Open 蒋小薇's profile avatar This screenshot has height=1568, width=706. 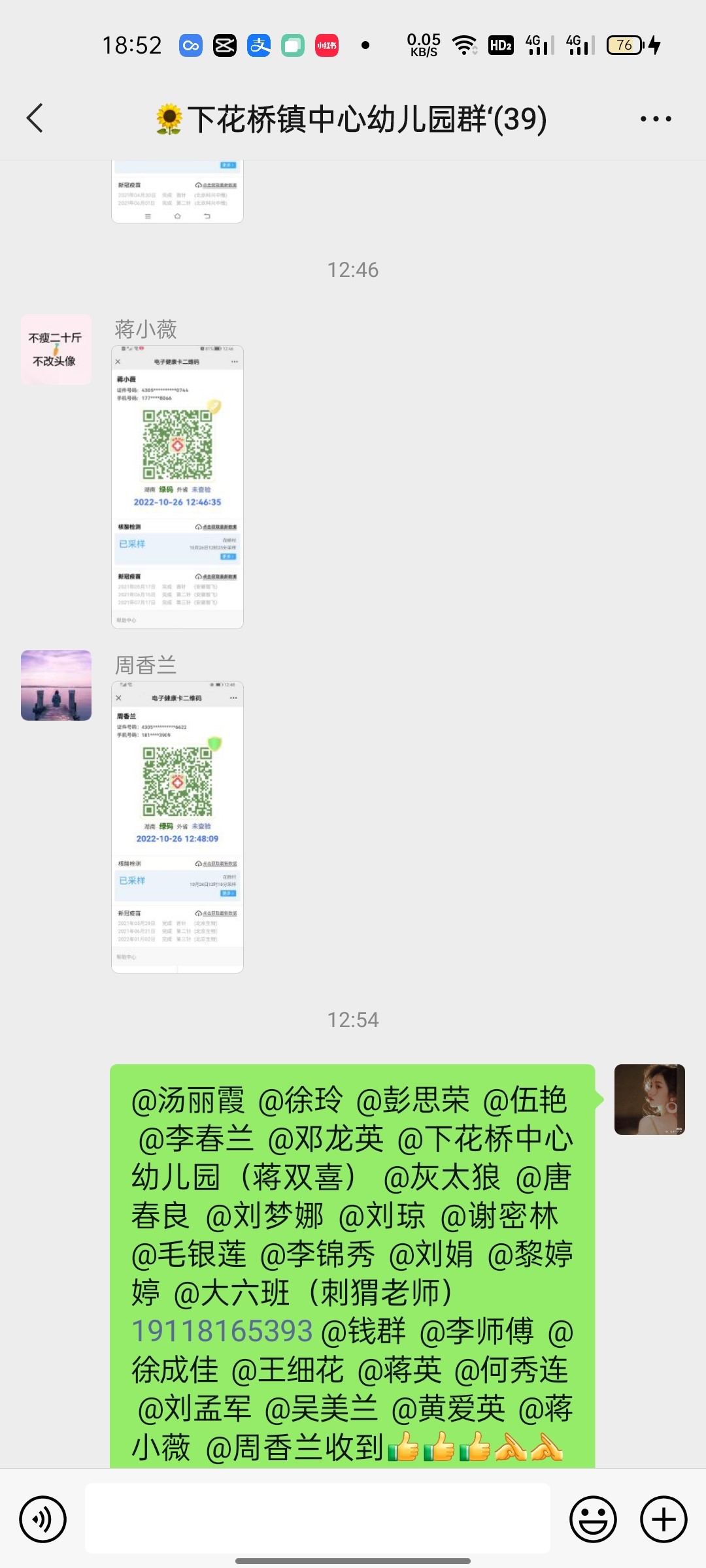tap(56, 350)
